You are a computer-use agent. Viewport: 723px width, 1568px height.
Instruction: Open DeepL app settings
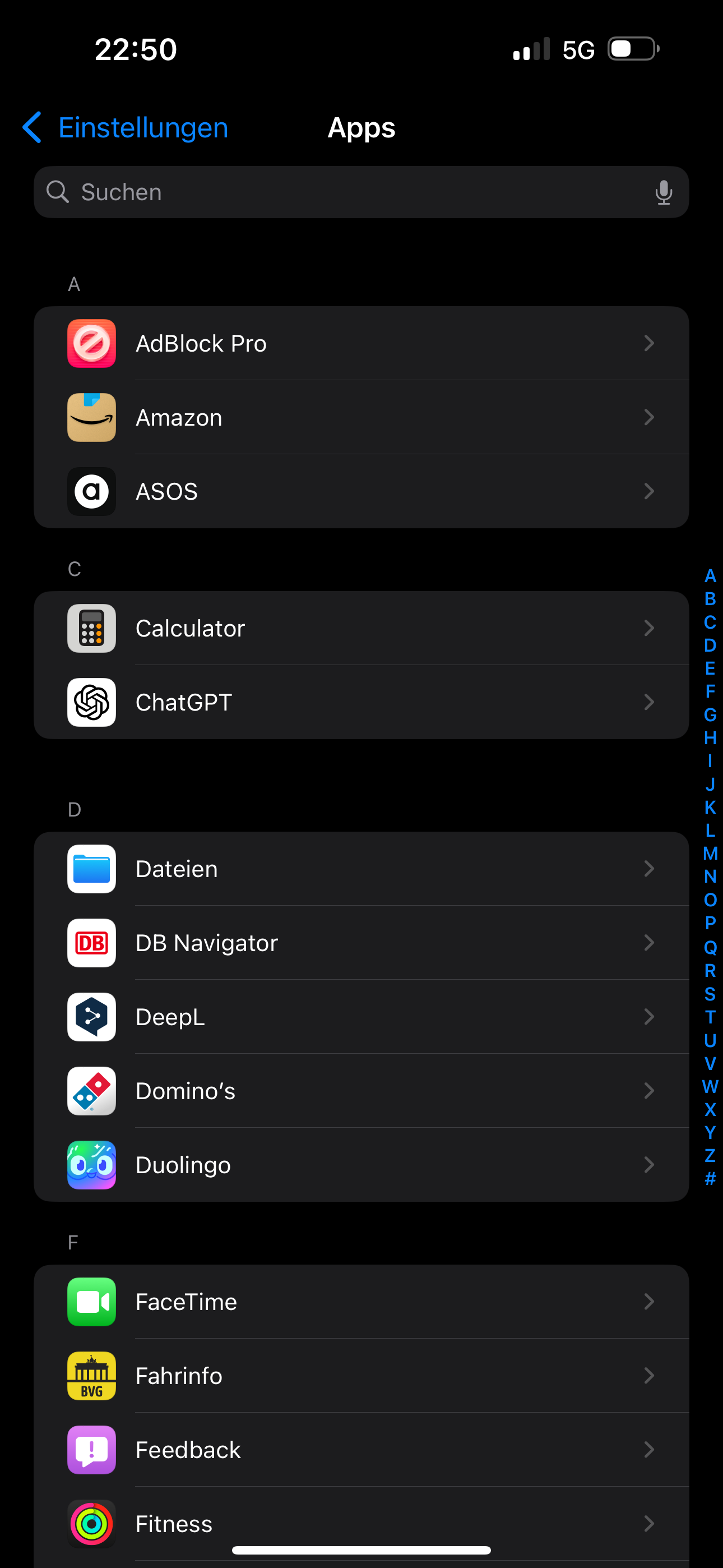pyautogui.click(x=361, y=1017)
